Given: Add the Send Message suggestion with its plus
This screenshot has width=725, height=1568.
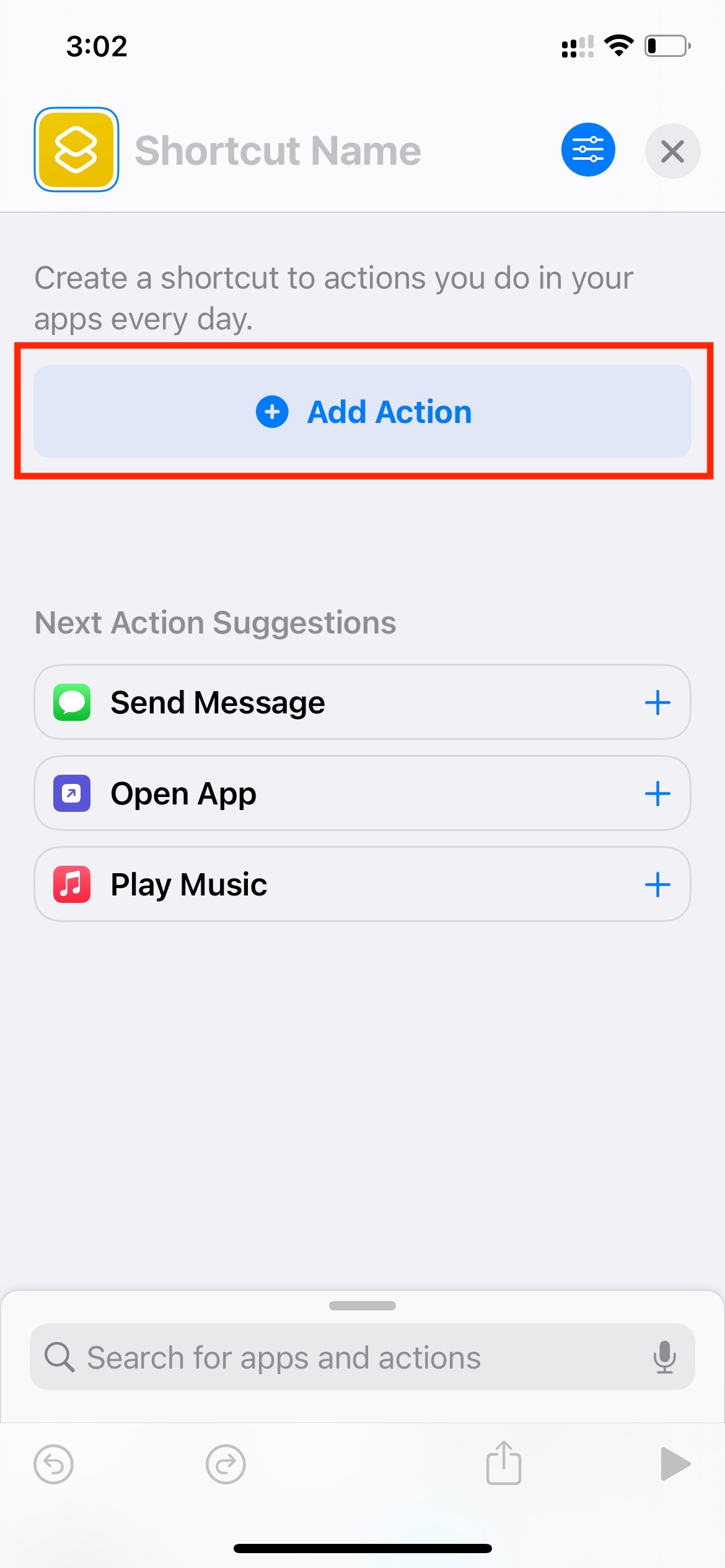Looking at the screenshot, I should pos(658,702).
